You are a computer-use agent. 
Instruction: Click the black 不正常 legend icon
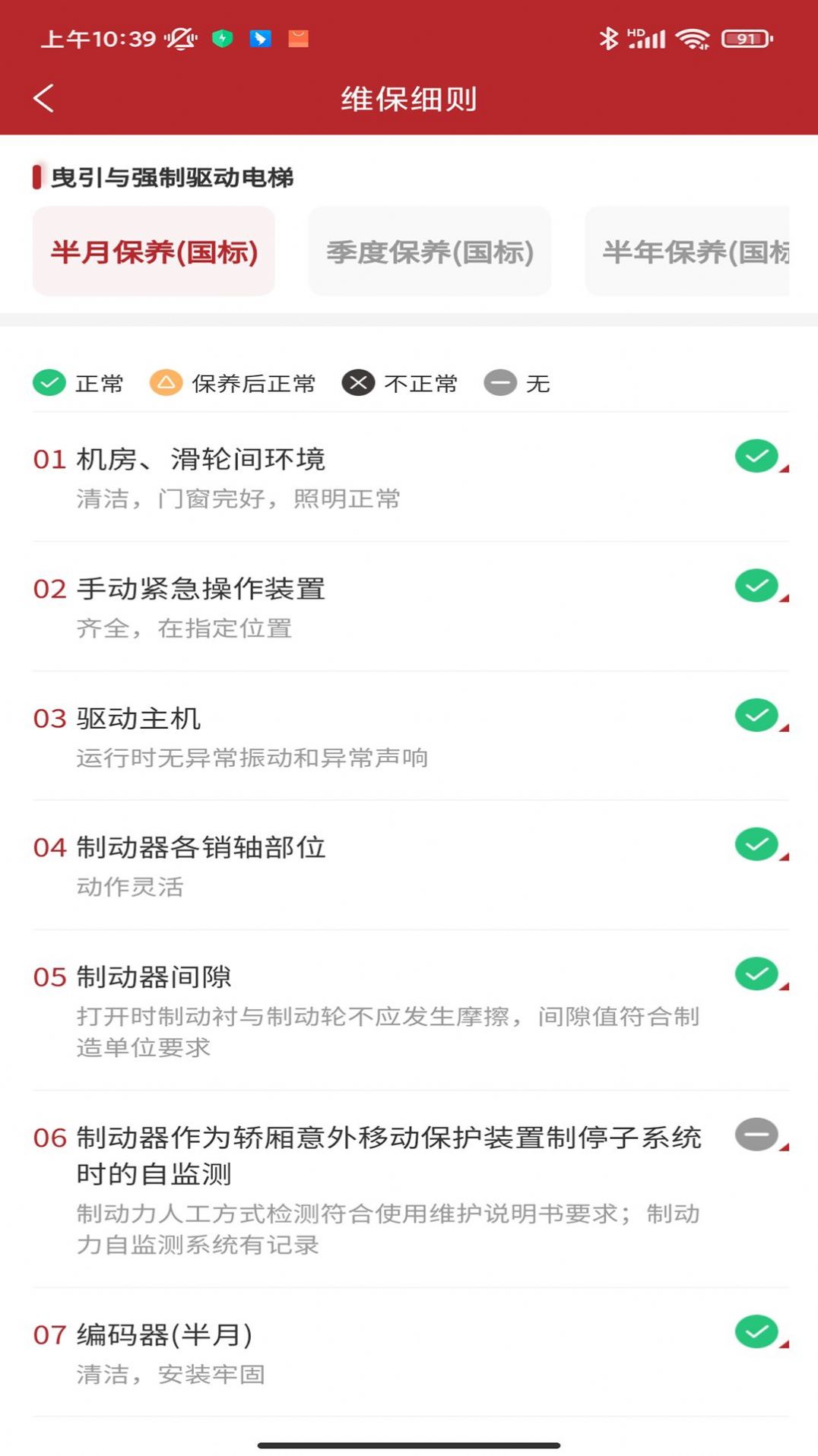coord(357,383)
